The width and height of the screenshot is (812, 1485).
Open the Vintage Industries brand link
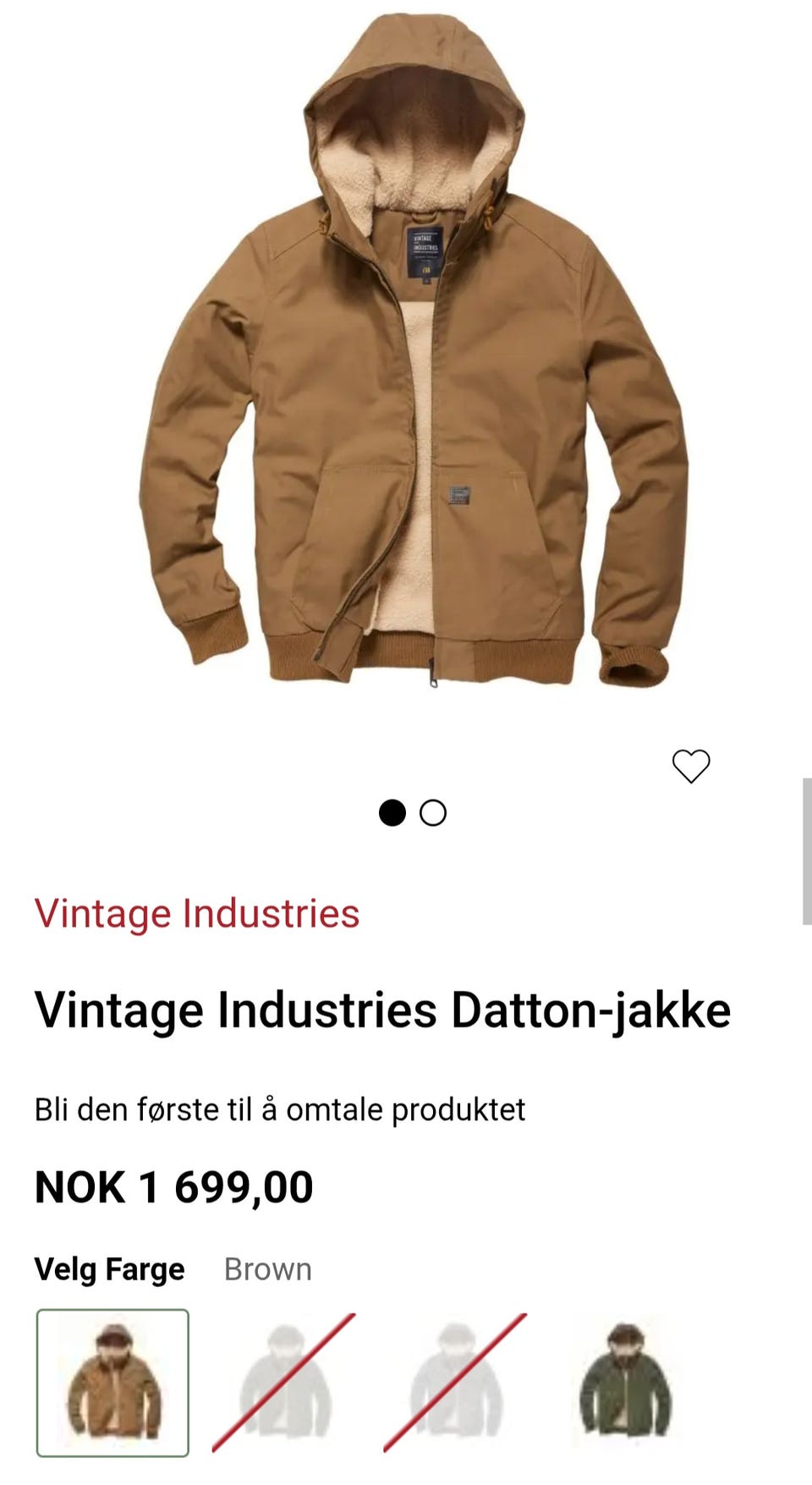coord(197,914)
